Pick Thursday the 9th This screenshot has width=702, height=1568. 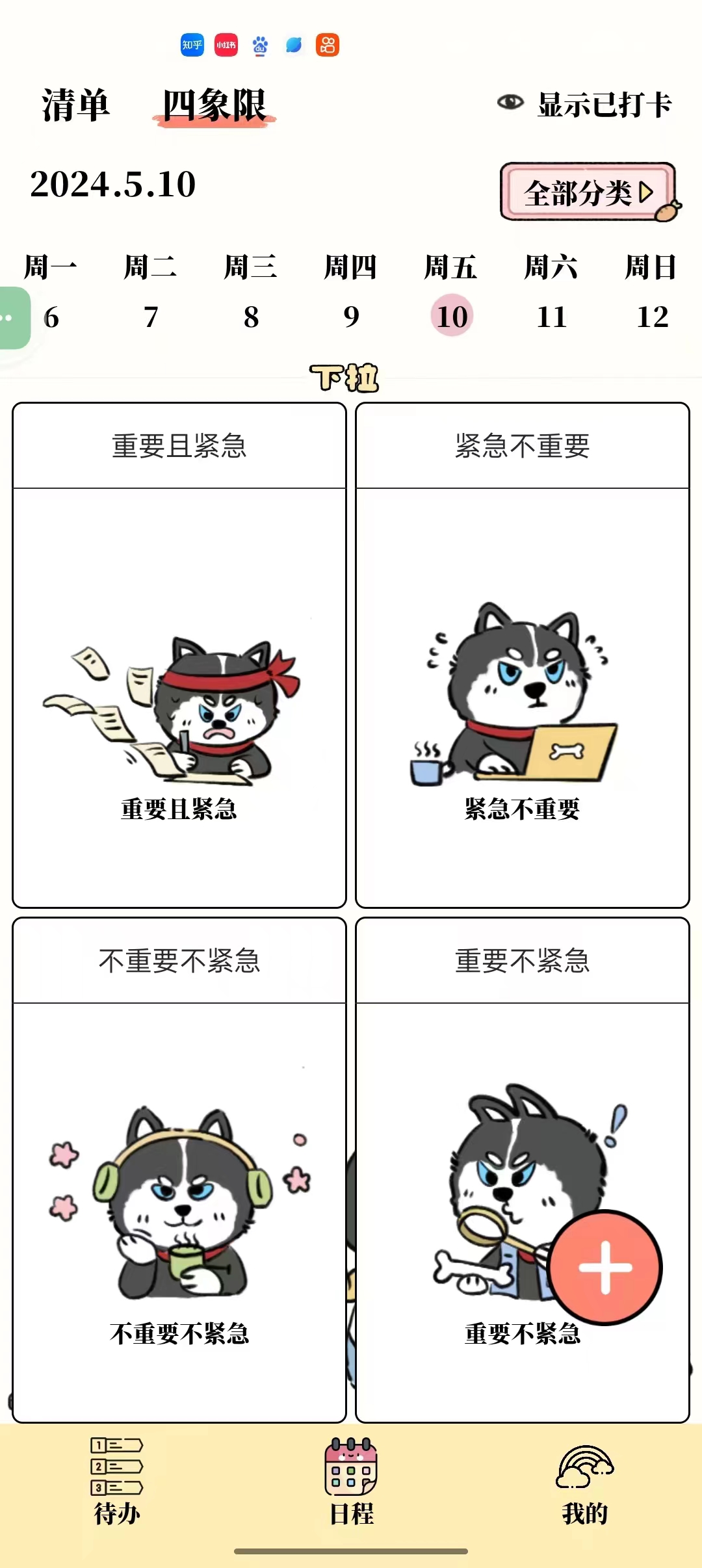(351, 317)
